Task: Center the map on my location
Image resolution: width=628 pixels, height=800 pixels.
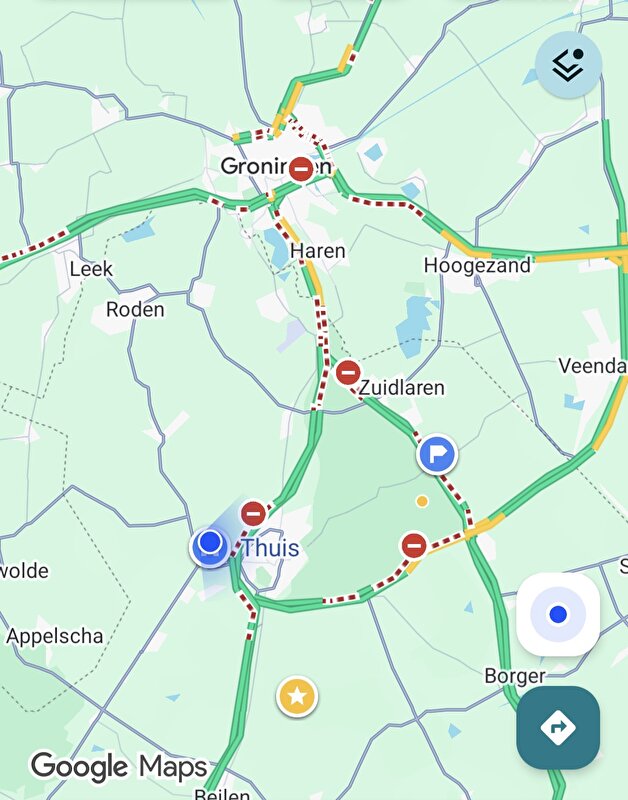Action: pos(558,614)
